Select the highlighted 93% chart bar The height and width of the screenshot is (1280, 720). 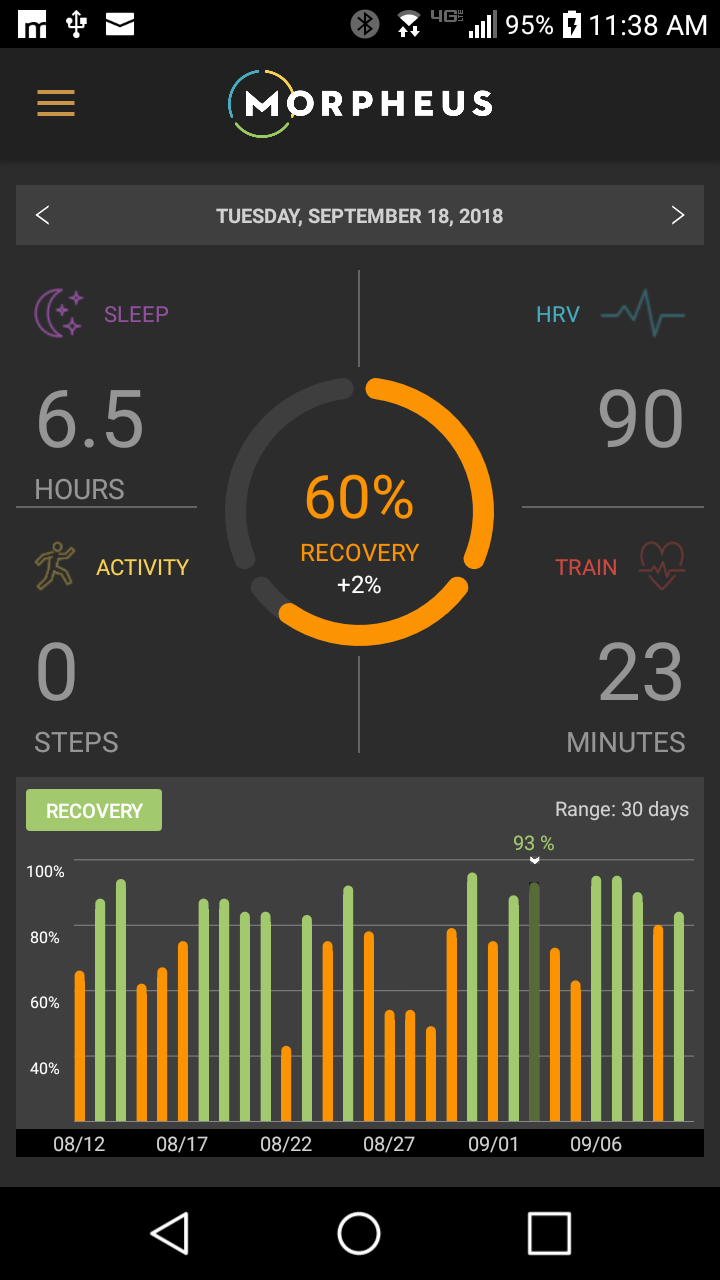[534, 1000]
